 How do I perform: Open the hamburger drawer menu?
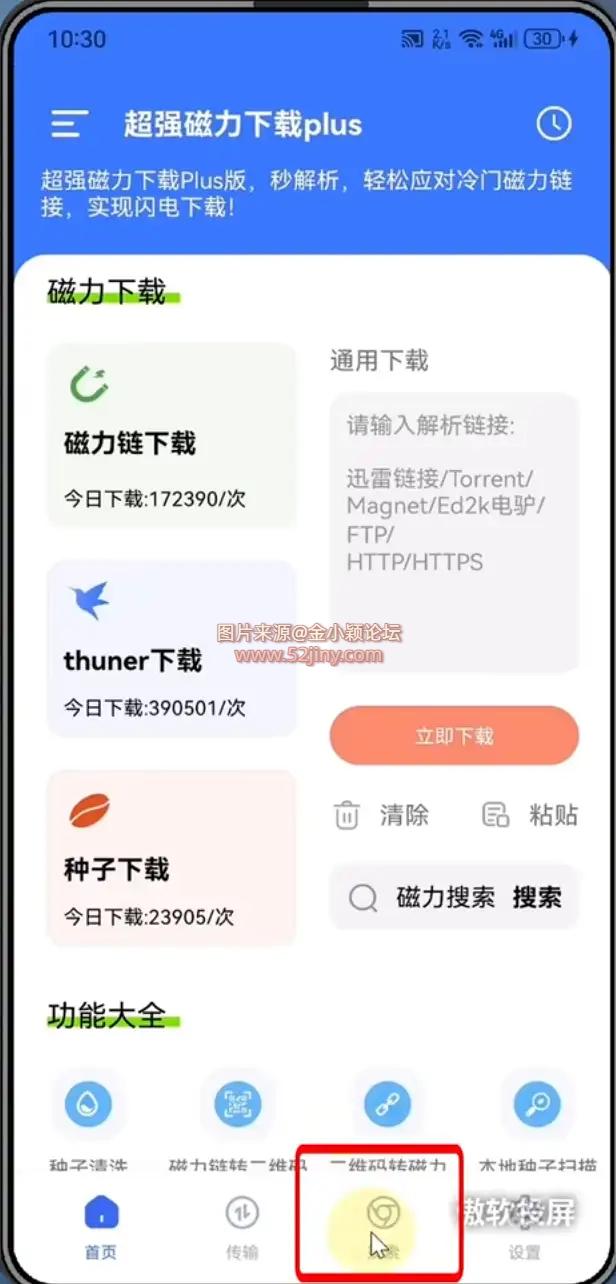pyautogui.click(x=66, y=124)
